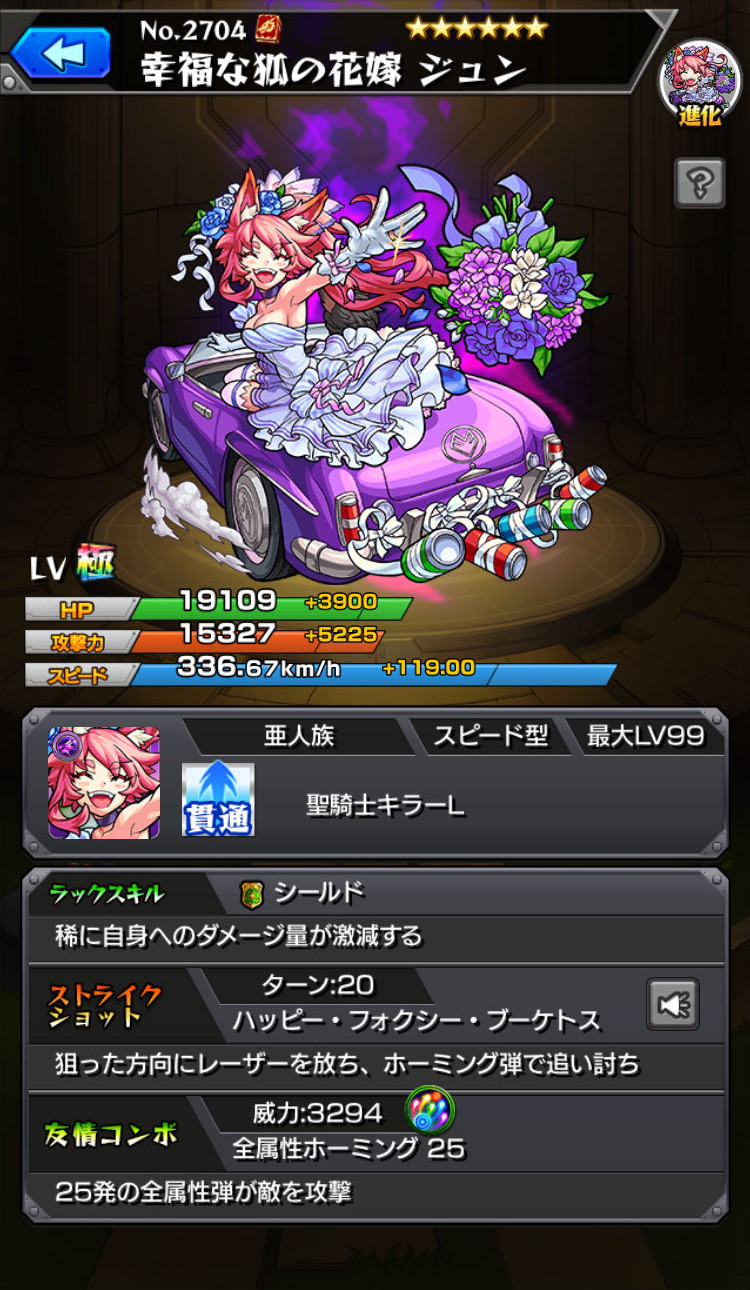This screenshot has height=1290, width=750.
Task: Play the Strike Shot voice via speaker icon
Action: (672, 1004)
